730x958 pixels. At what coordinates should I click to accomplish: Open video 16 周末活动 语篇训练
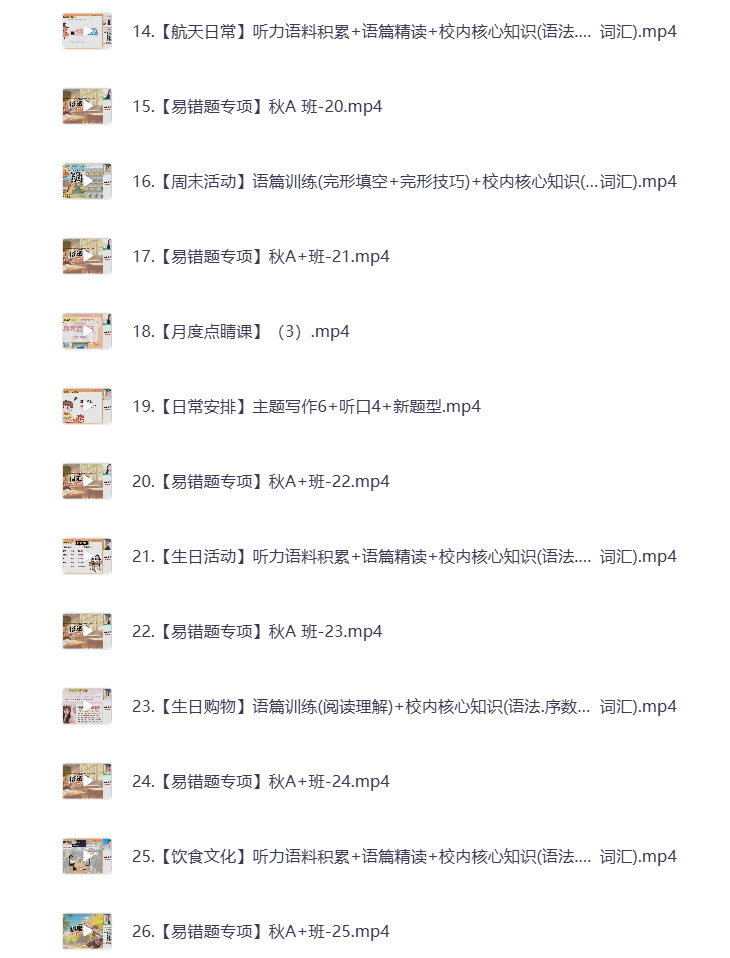404,181
